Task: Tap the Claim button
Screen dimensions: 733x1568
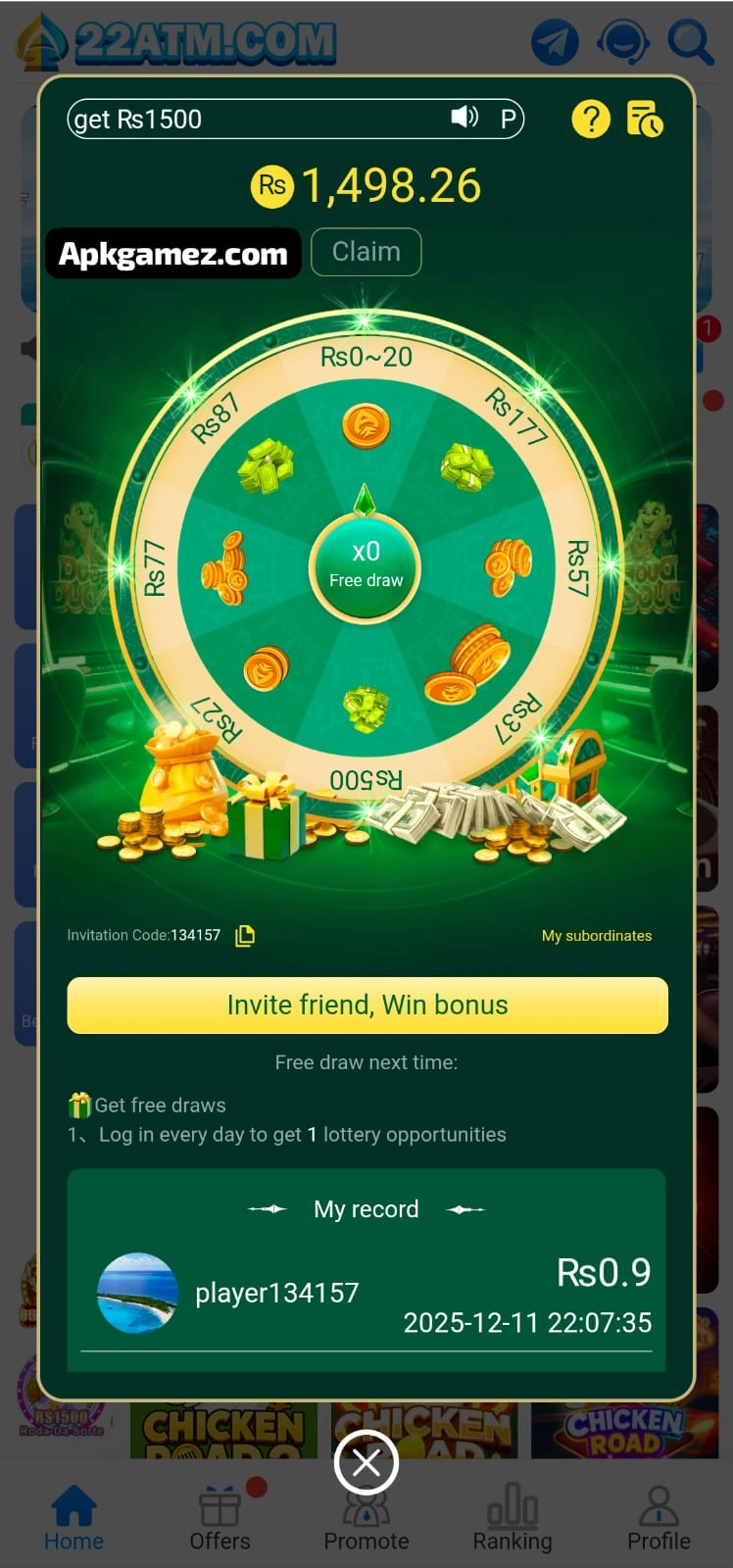Action: pos(366,252)
